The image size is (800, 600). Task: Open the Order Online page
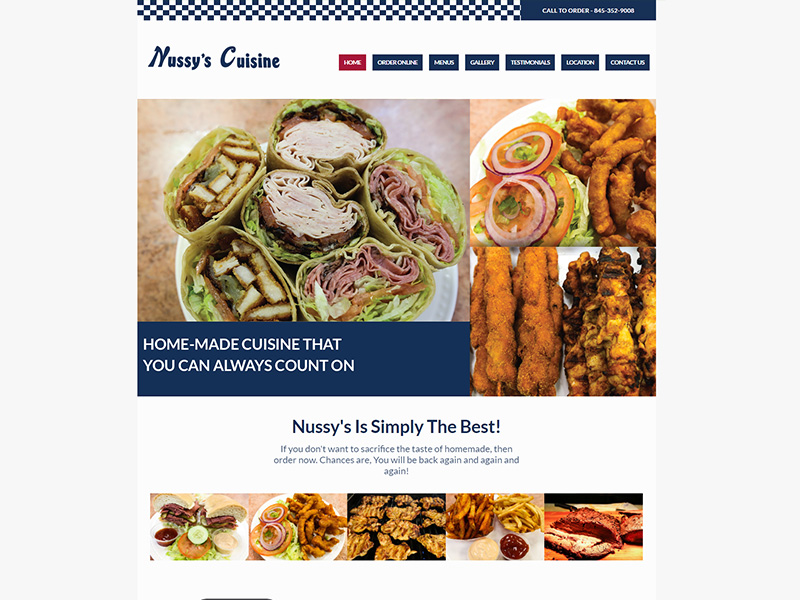click(397, 62)
